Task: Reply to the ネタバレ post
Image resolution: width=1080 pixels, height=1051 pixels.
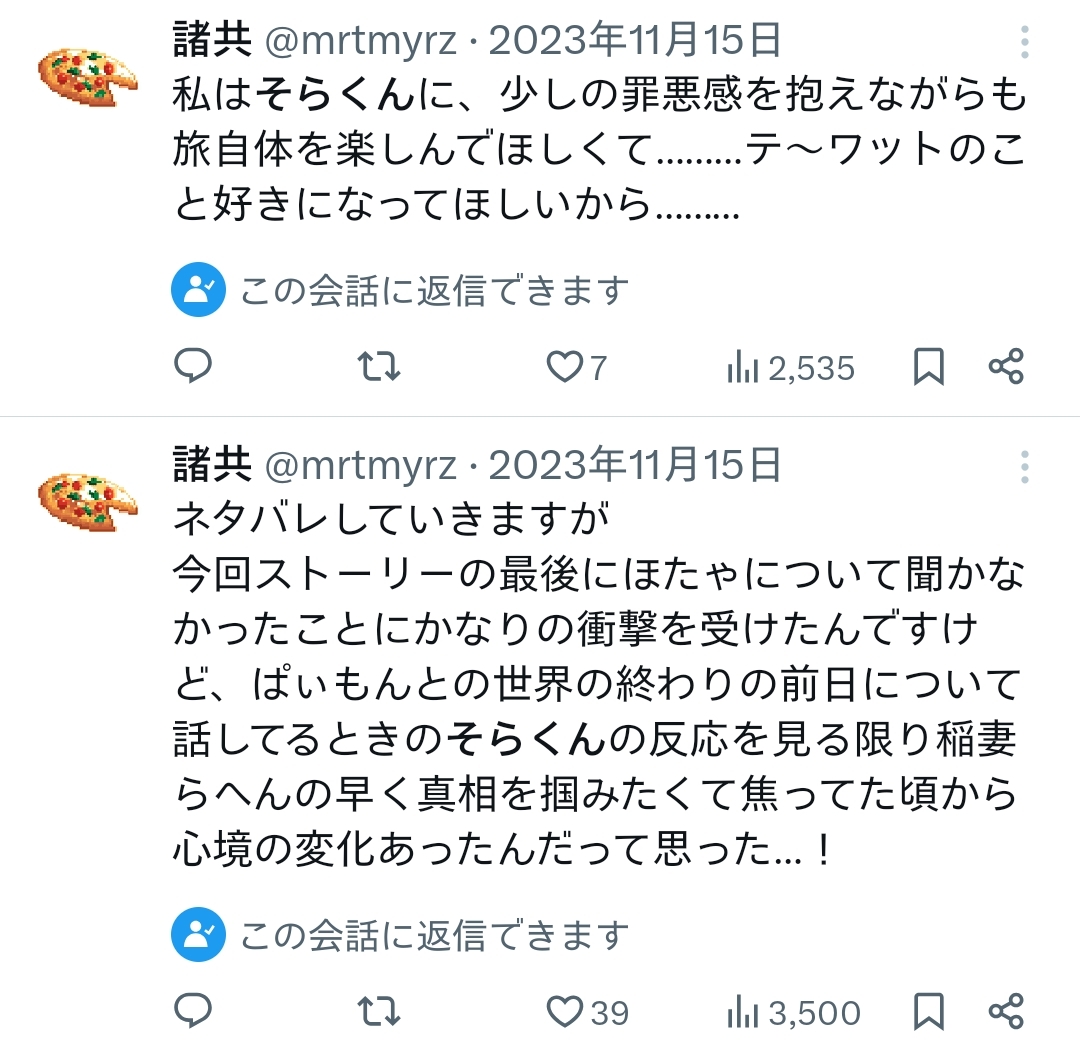Action: tap(193, 1011)
